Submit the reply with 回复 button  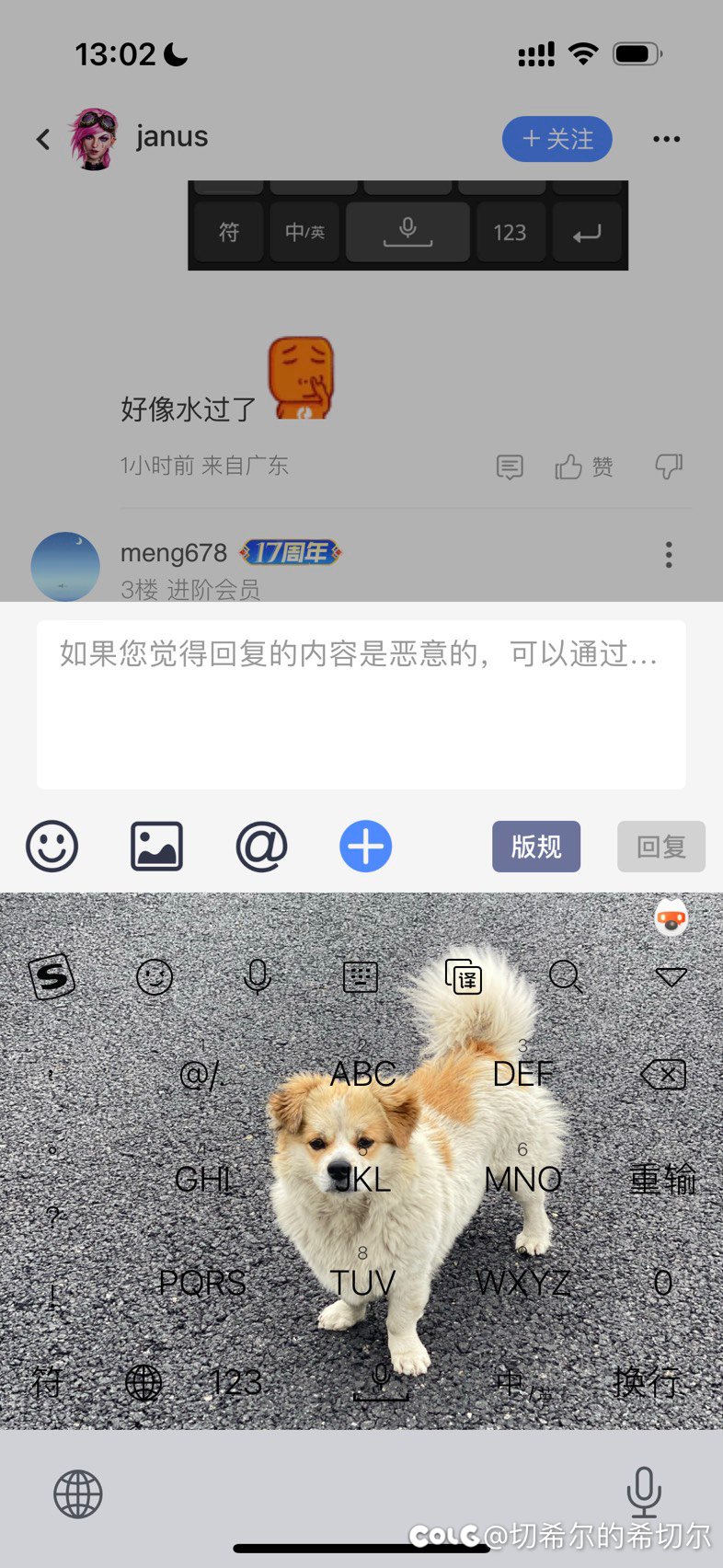point(660,847)
